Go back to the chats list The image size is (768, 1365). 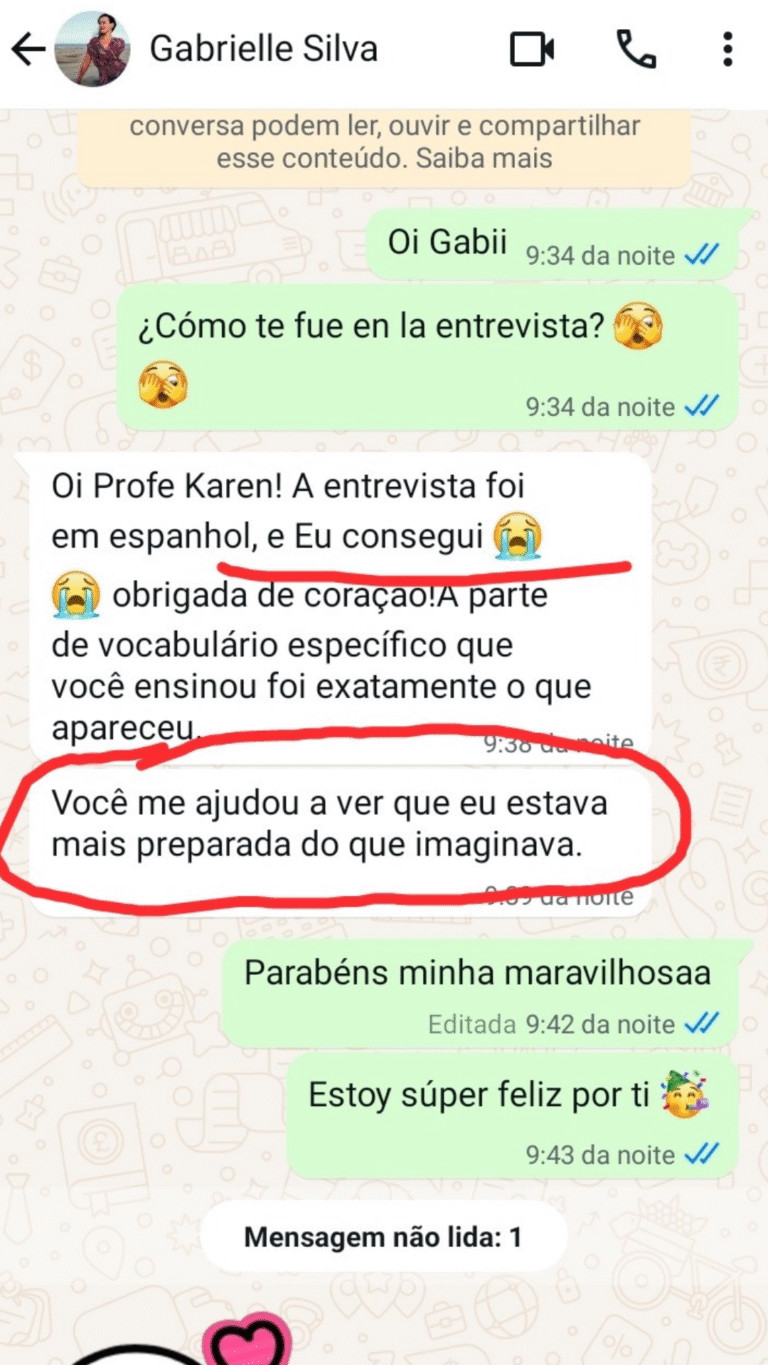point(28,49)
